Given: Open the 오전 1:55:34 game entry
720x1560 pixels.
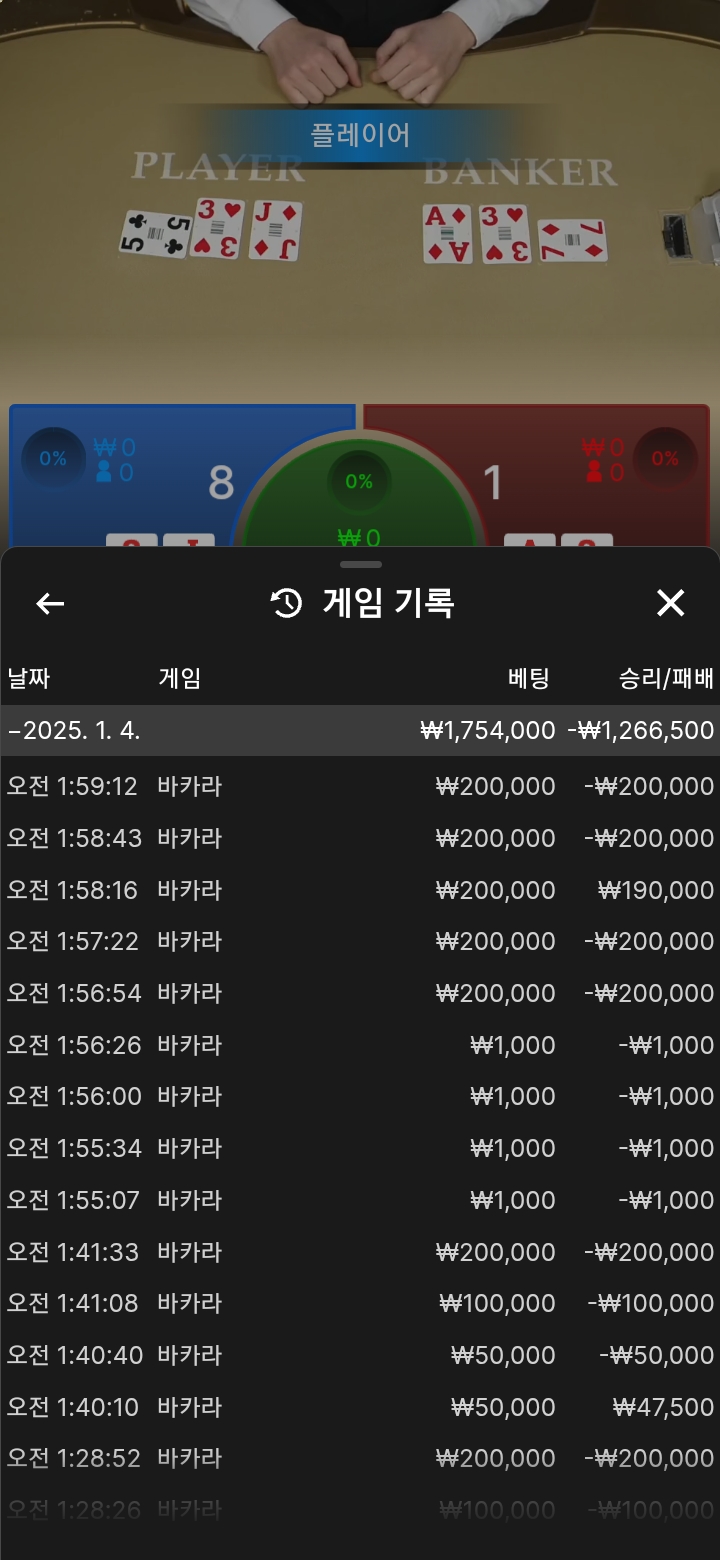Looking at the screenshot, I should tap(360, 1148).
